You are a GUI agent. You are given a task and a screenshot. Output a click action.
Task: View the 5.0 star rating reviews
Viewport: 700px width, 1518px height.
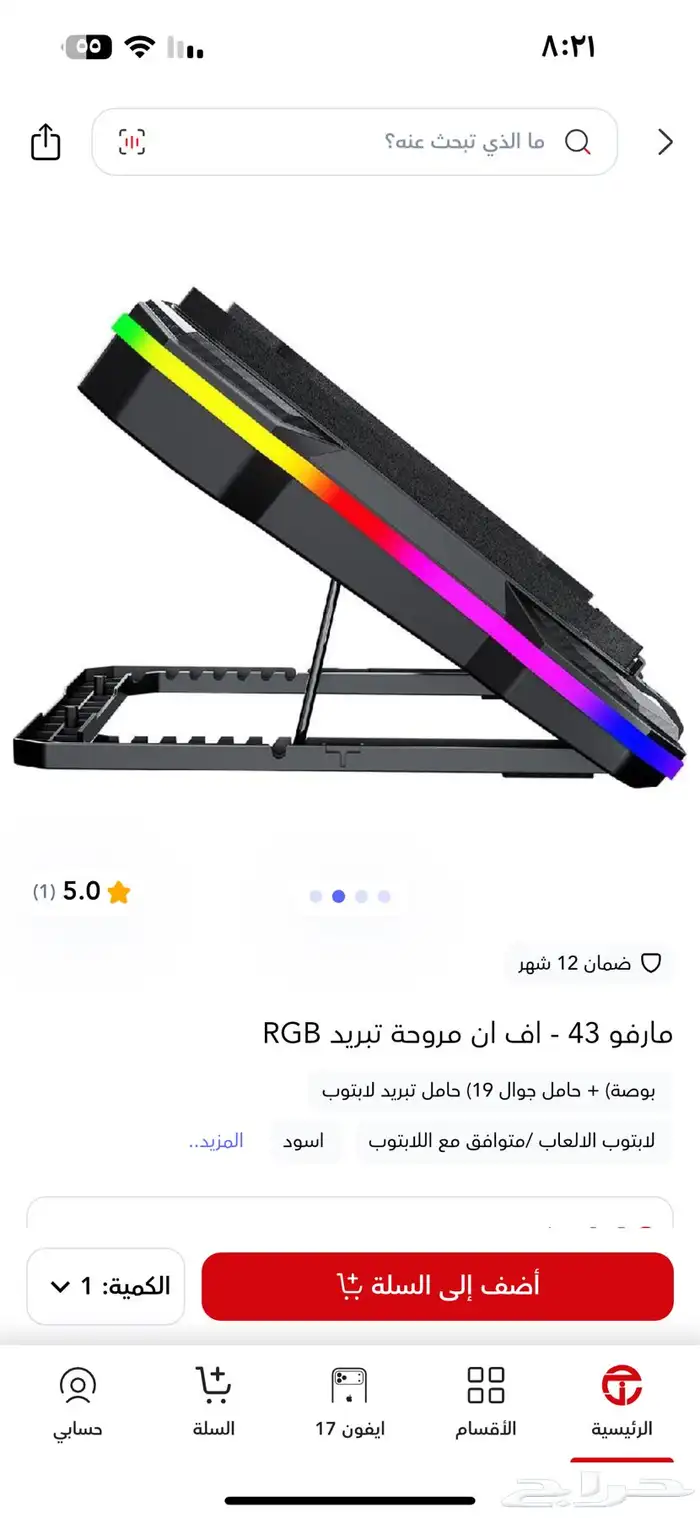(x=84, y=892)
